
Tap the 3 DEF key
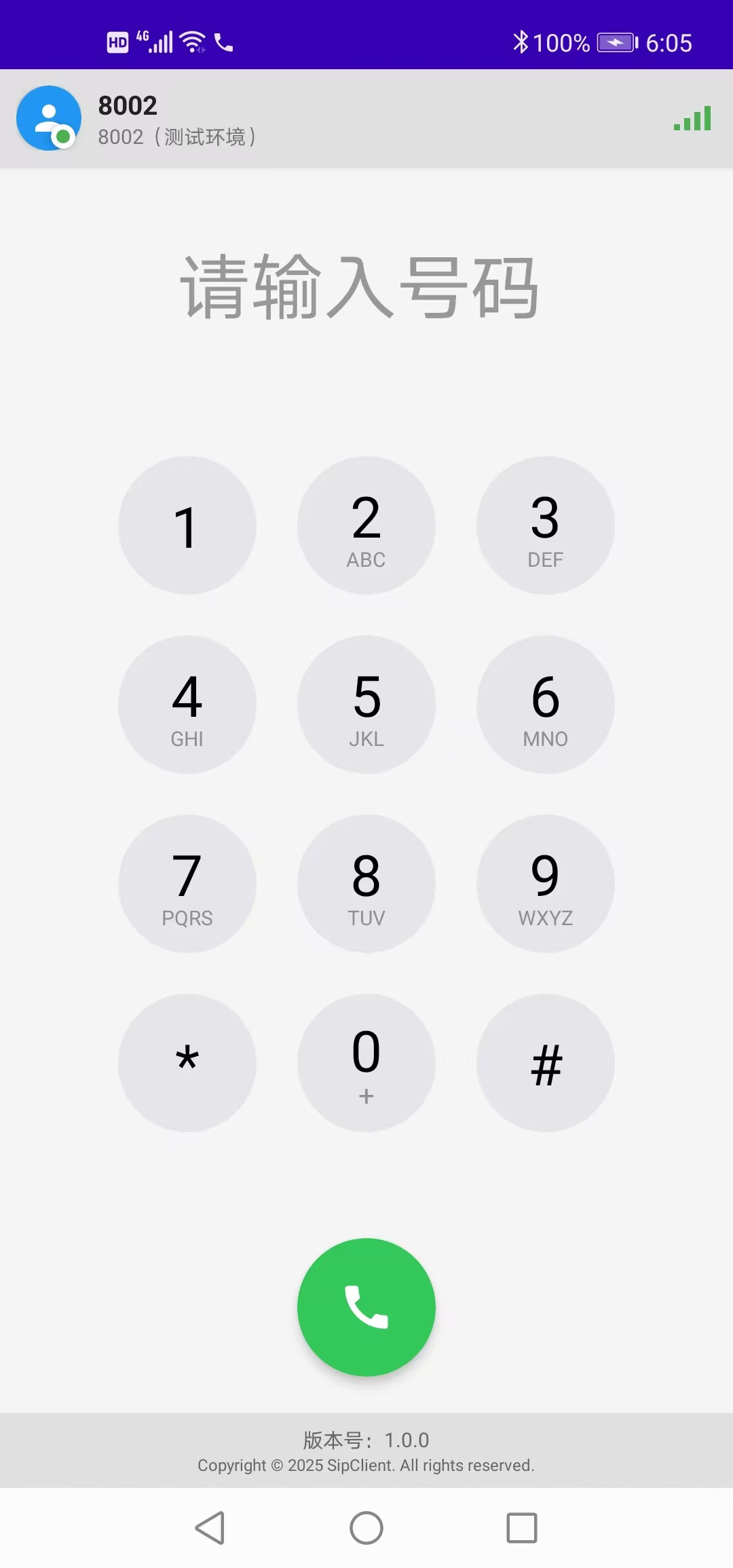tap(546, 525)
